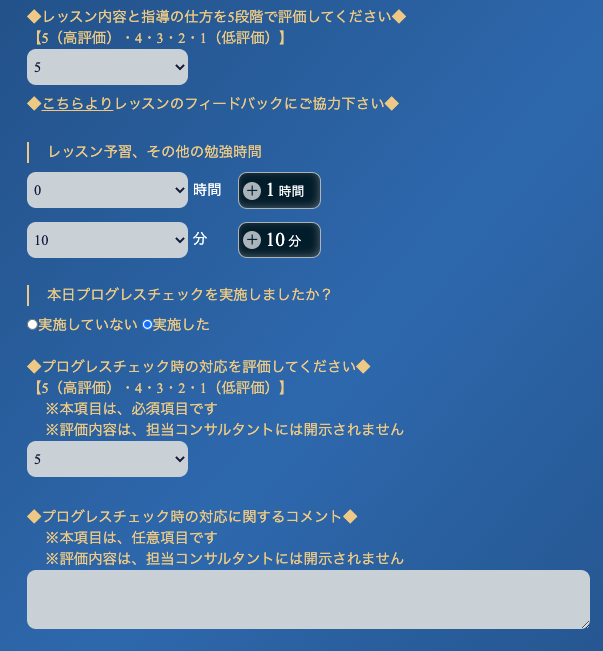
Task: Open the こちらより feedback link
Action: [78, 103]
